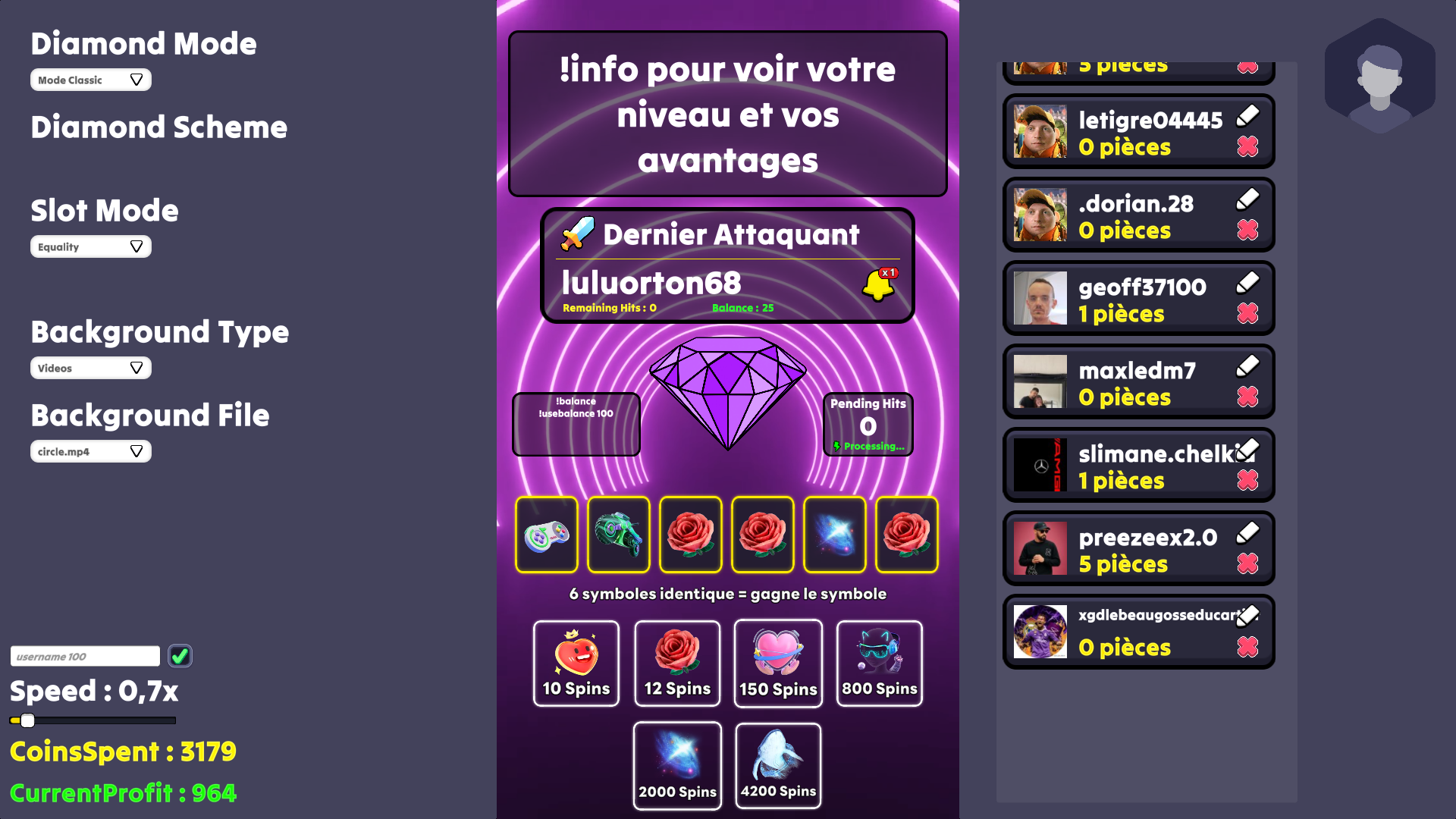Remove preezeex2.0 from the list
The height and width of the screenshot is (819, 1456).
(1247, 563)
